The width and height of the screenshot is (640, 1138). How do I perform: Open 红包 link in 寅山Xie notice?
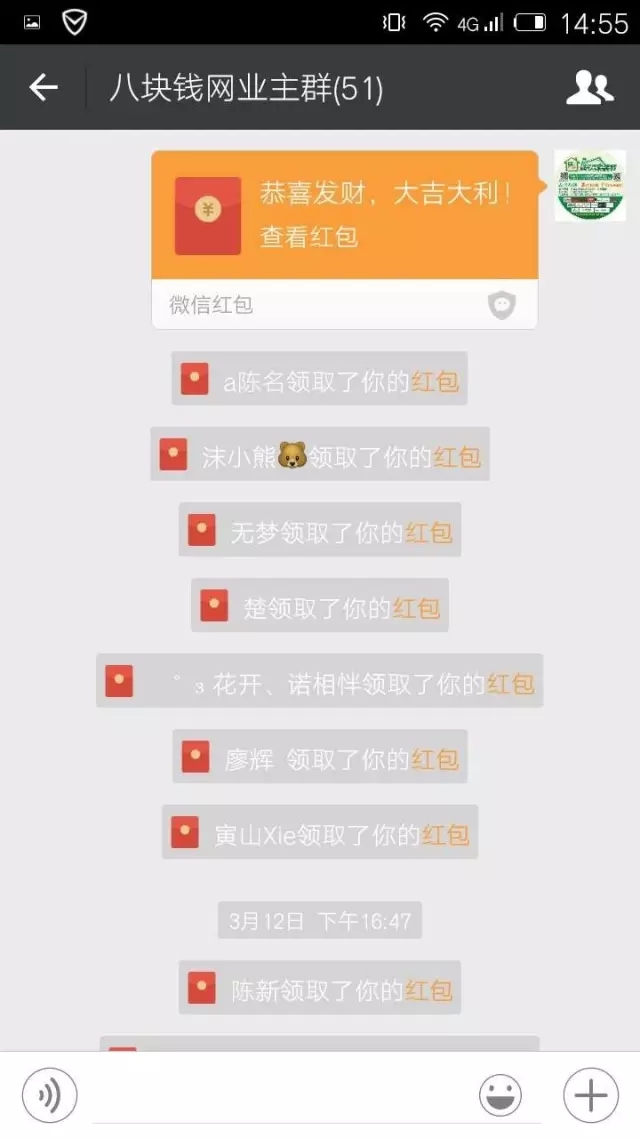click(x=445, y=835)
